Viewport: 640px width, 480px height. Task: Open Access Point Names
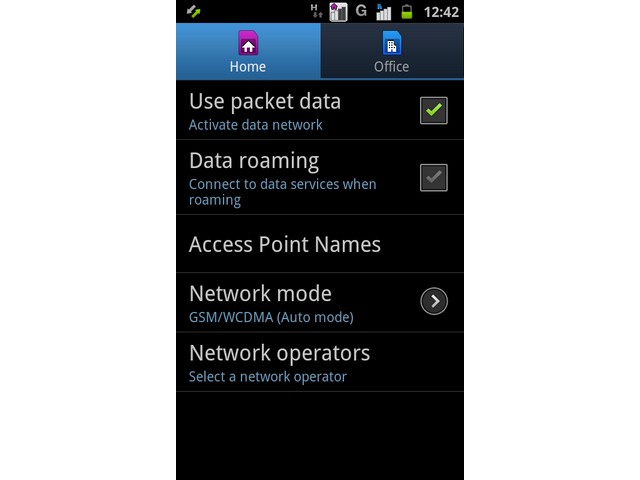coord(285,244)
